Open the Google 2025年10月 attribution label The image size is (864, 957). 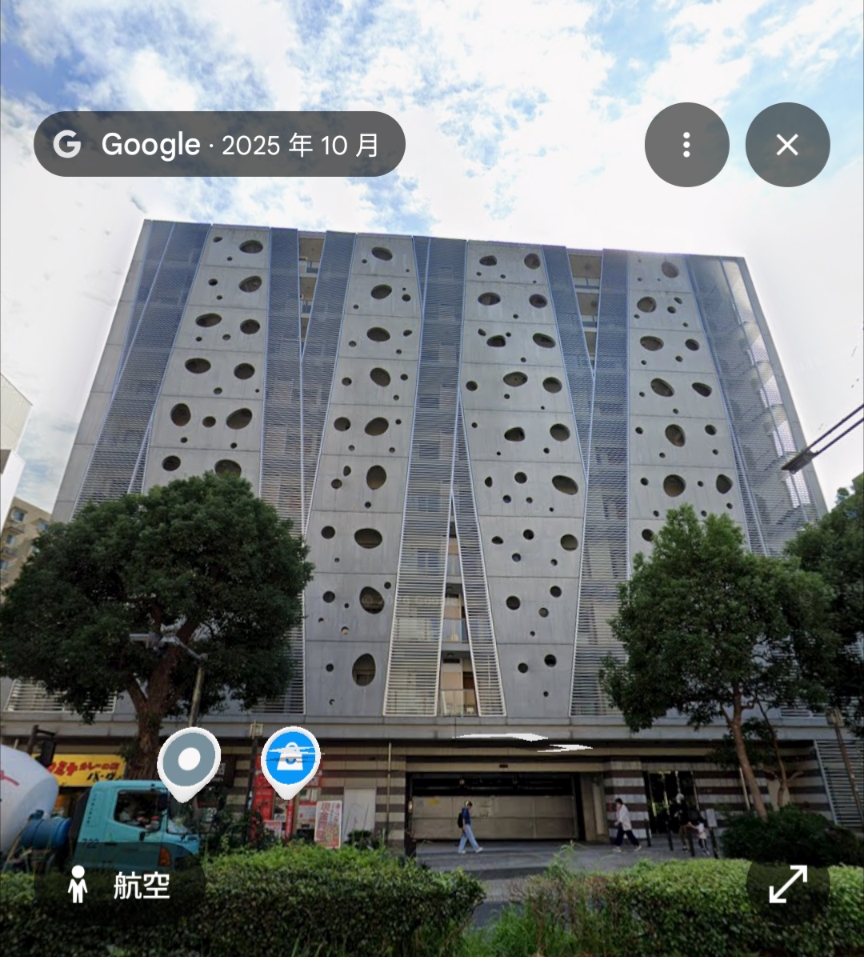[219, 145]
